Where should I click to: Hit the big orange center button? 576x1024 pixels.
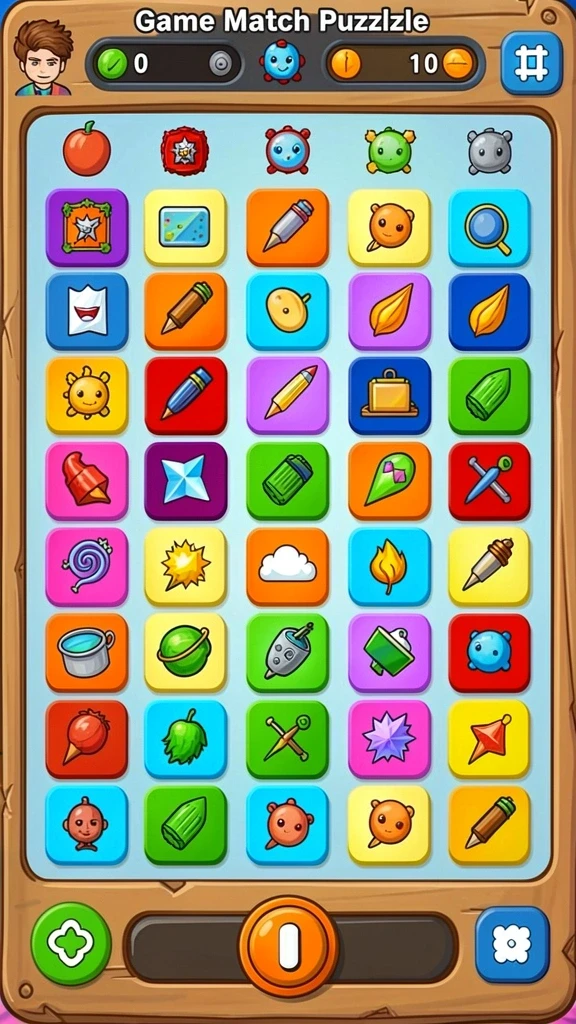(289, 946)
